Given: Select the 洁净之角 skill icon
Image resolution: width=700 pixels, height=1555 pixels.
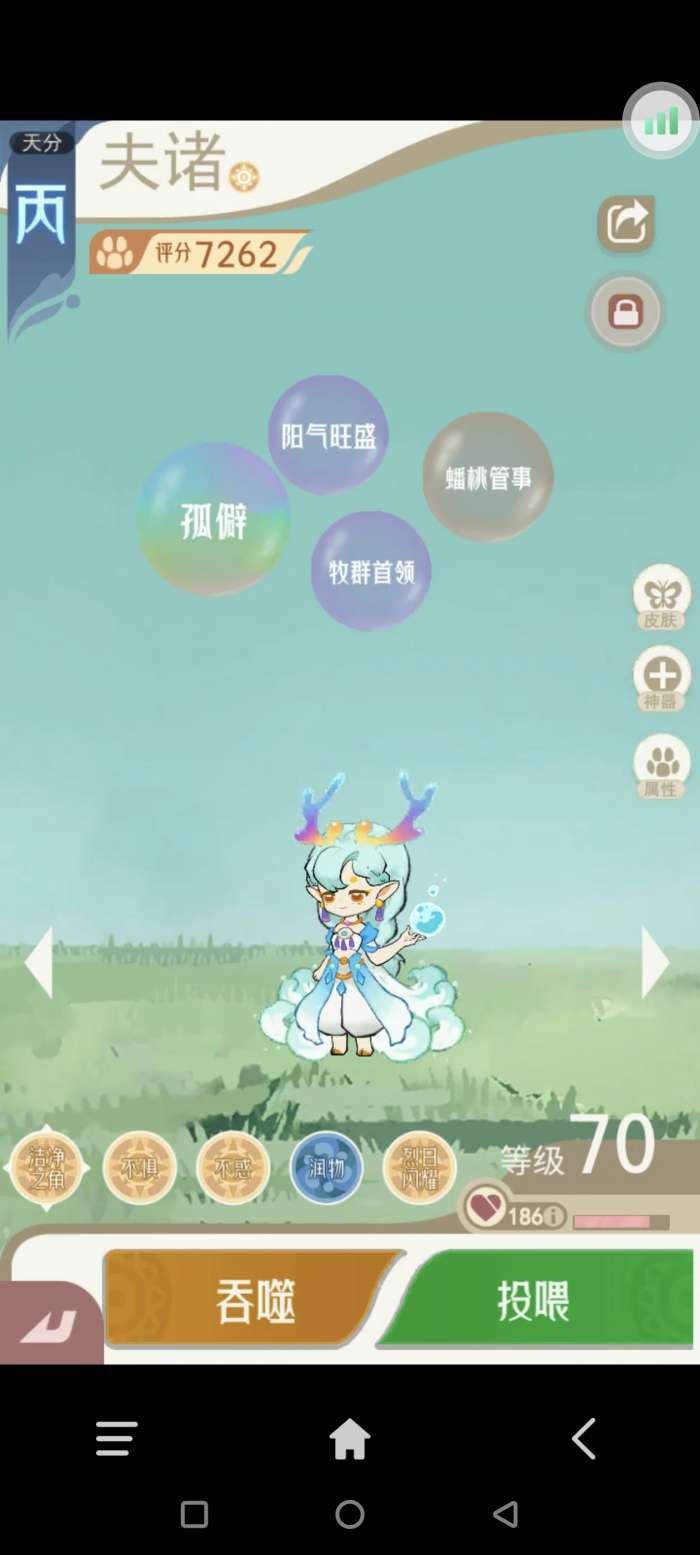Looking at the screenshot, I should pos(46,1166).
